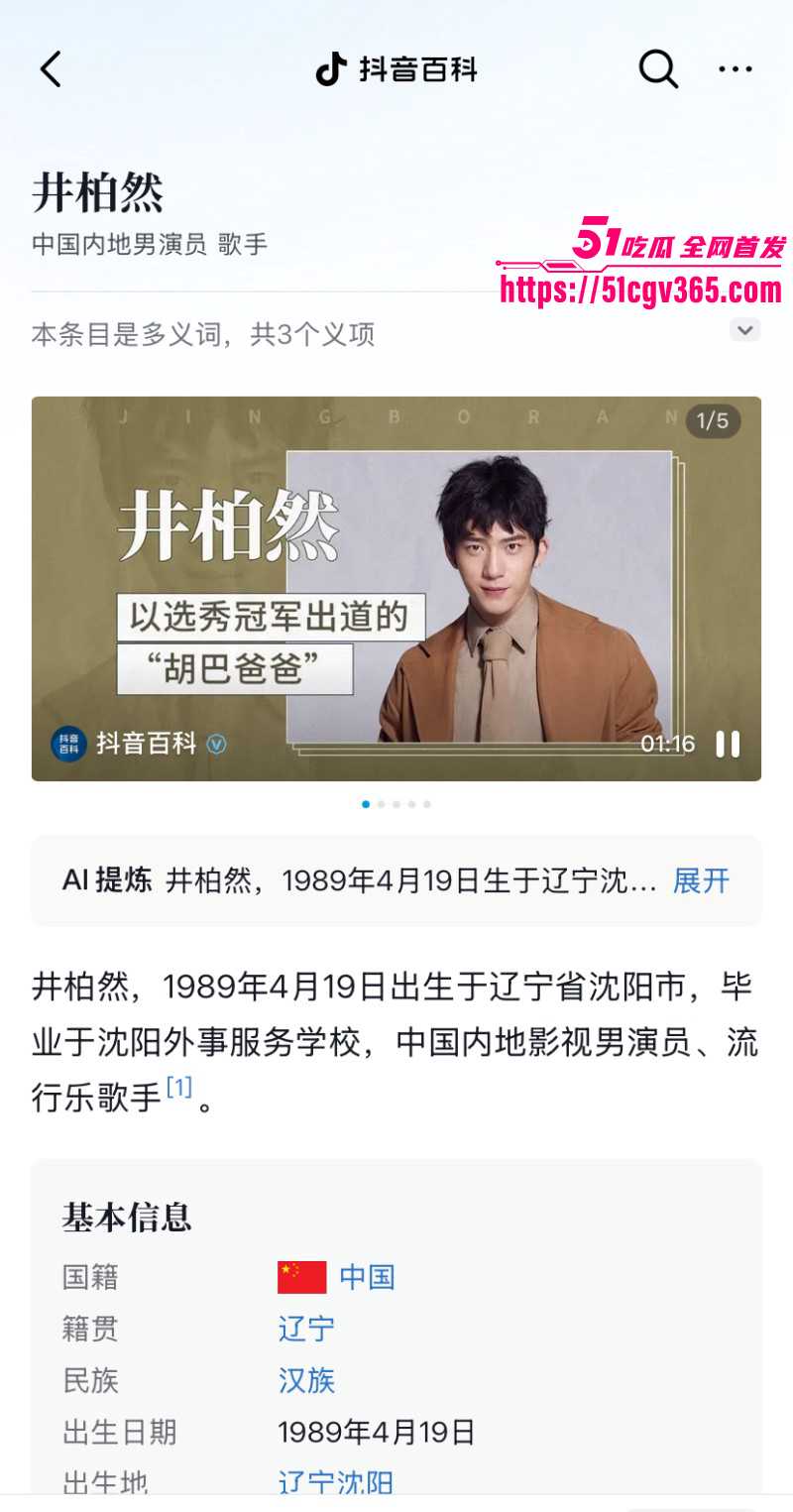Open the 汉族 ethnicity link
The height and width of the screenshot is (1512, 793).
click(306, 1380)
